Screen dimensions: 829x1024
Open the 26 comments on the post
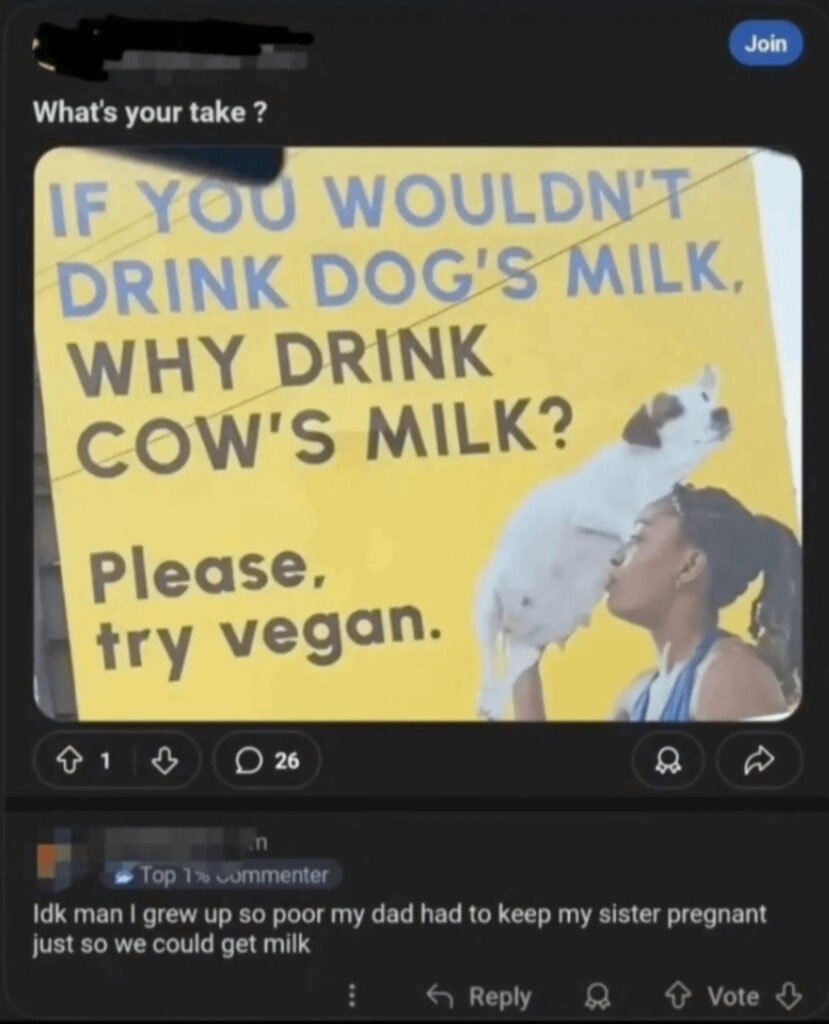tap(267, 760)
